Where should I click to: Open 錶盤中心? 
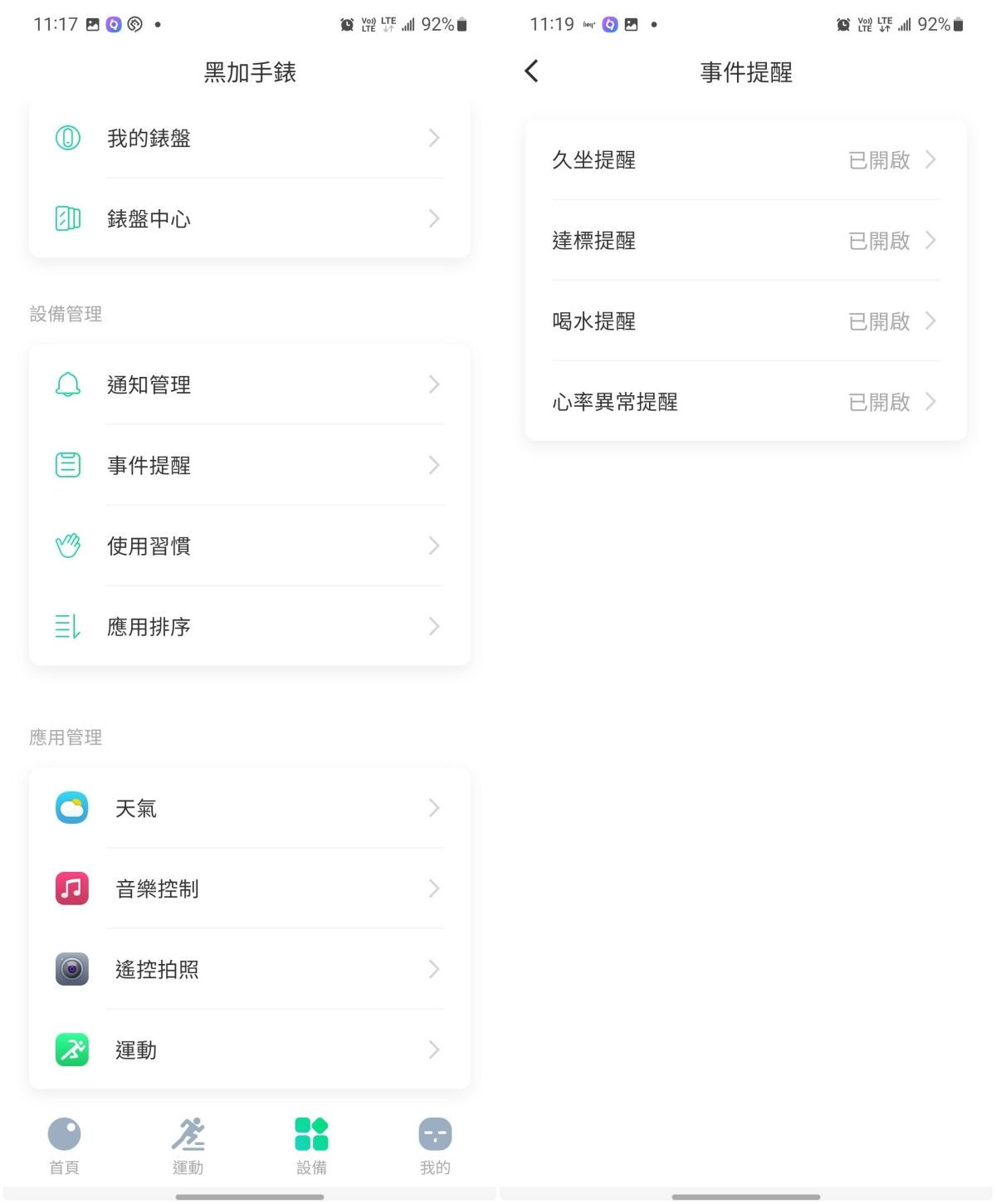pos(249,218)
